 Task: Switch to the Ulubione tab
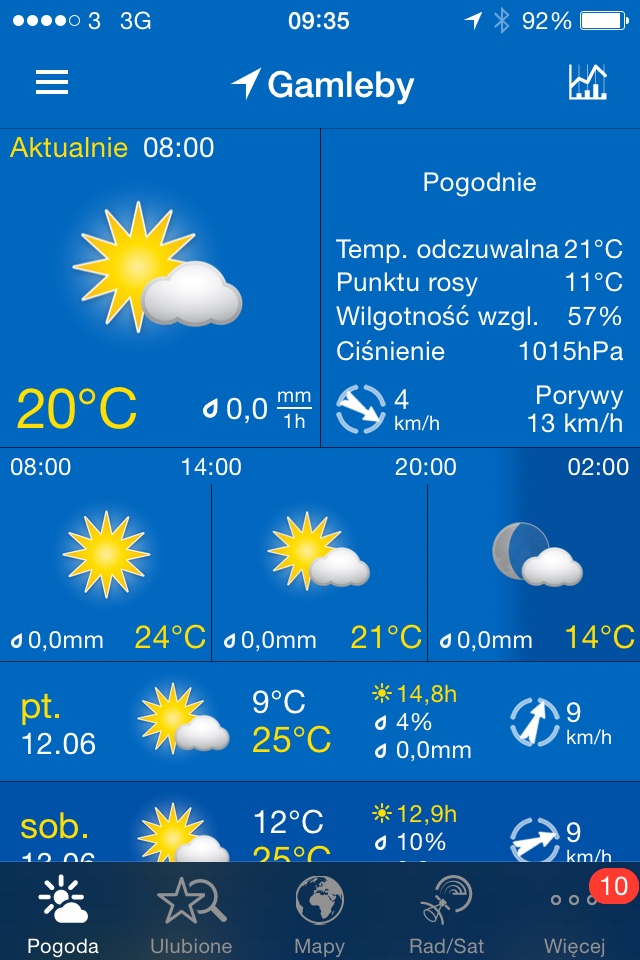pos(191,914)
